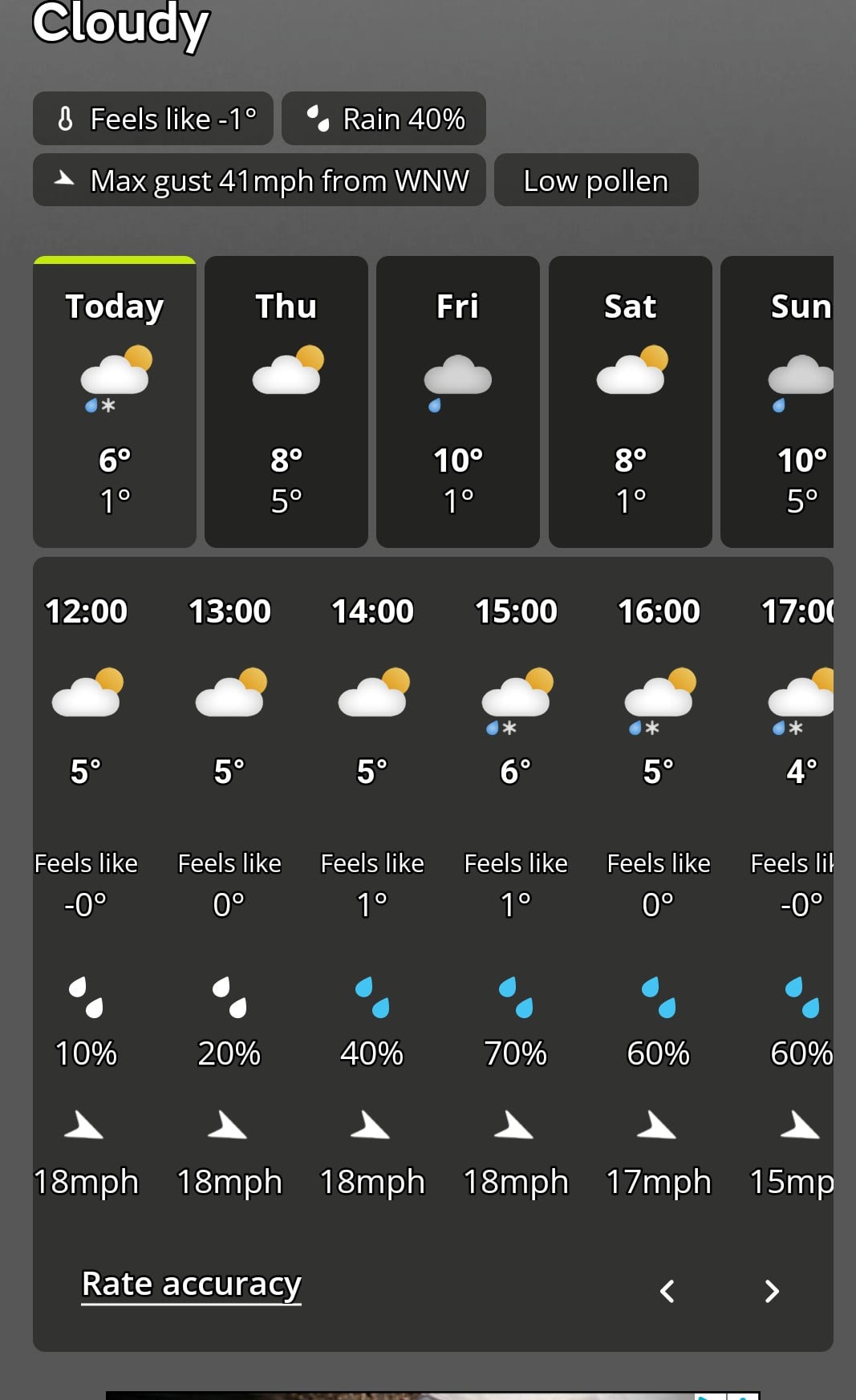This screenshot has width=856, height=1400.
Task: Switch to Sat forecast
Action: click(x=630, y=401)
